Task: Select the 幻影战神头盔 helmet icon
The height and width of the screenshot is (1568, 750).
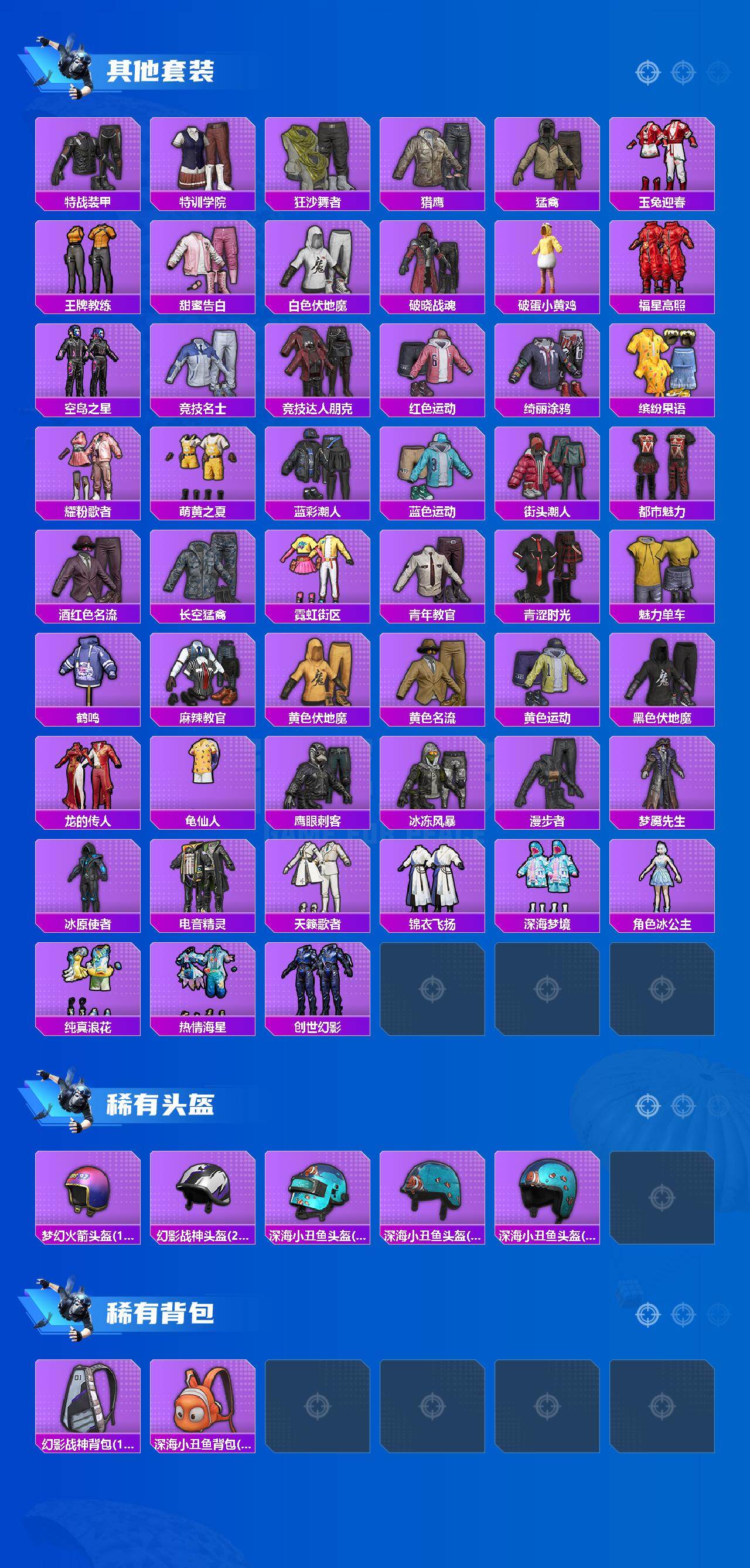Action: point(204,1193)
